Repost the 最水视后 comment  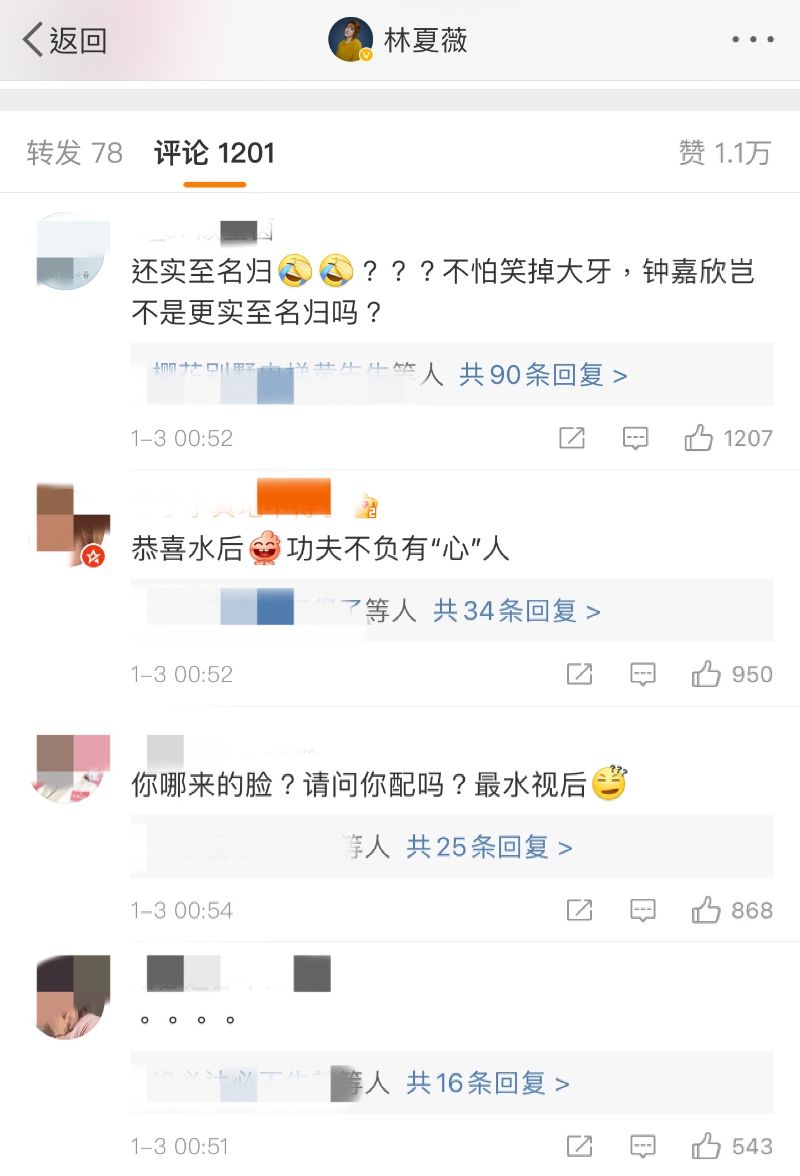(579, 910)
